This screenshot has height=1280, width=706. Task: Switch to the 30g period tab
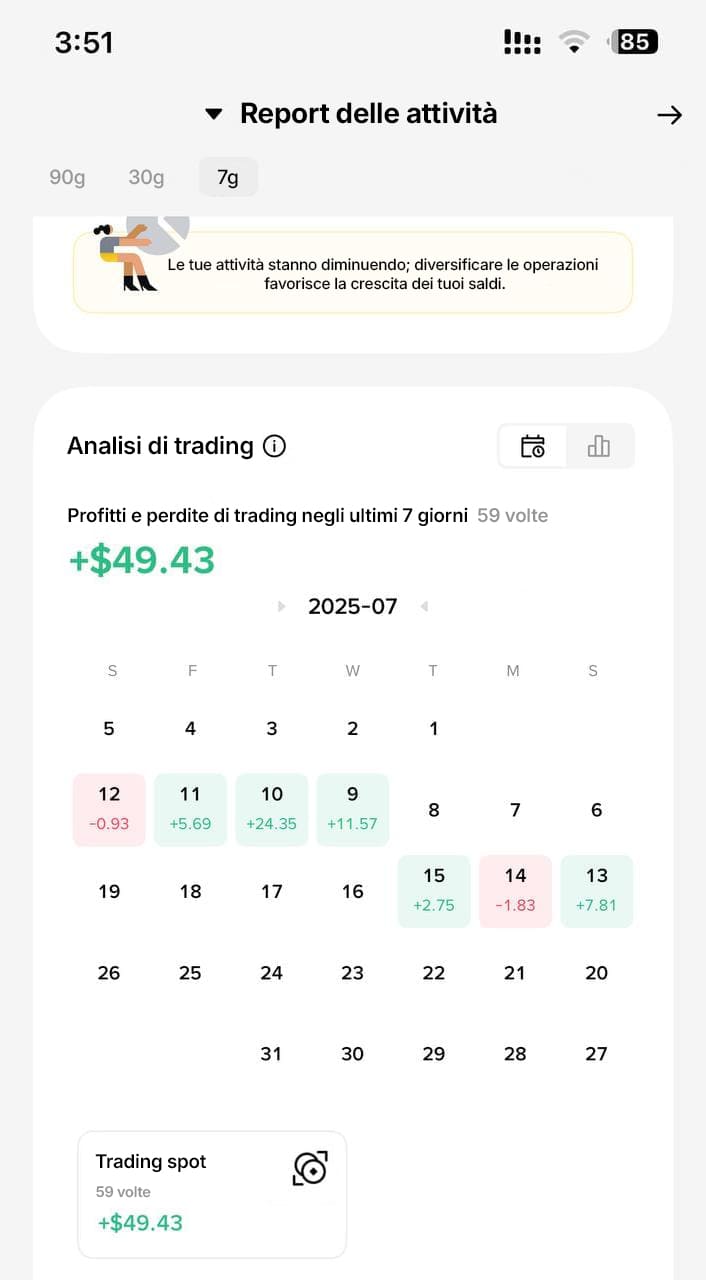[146, 178]
